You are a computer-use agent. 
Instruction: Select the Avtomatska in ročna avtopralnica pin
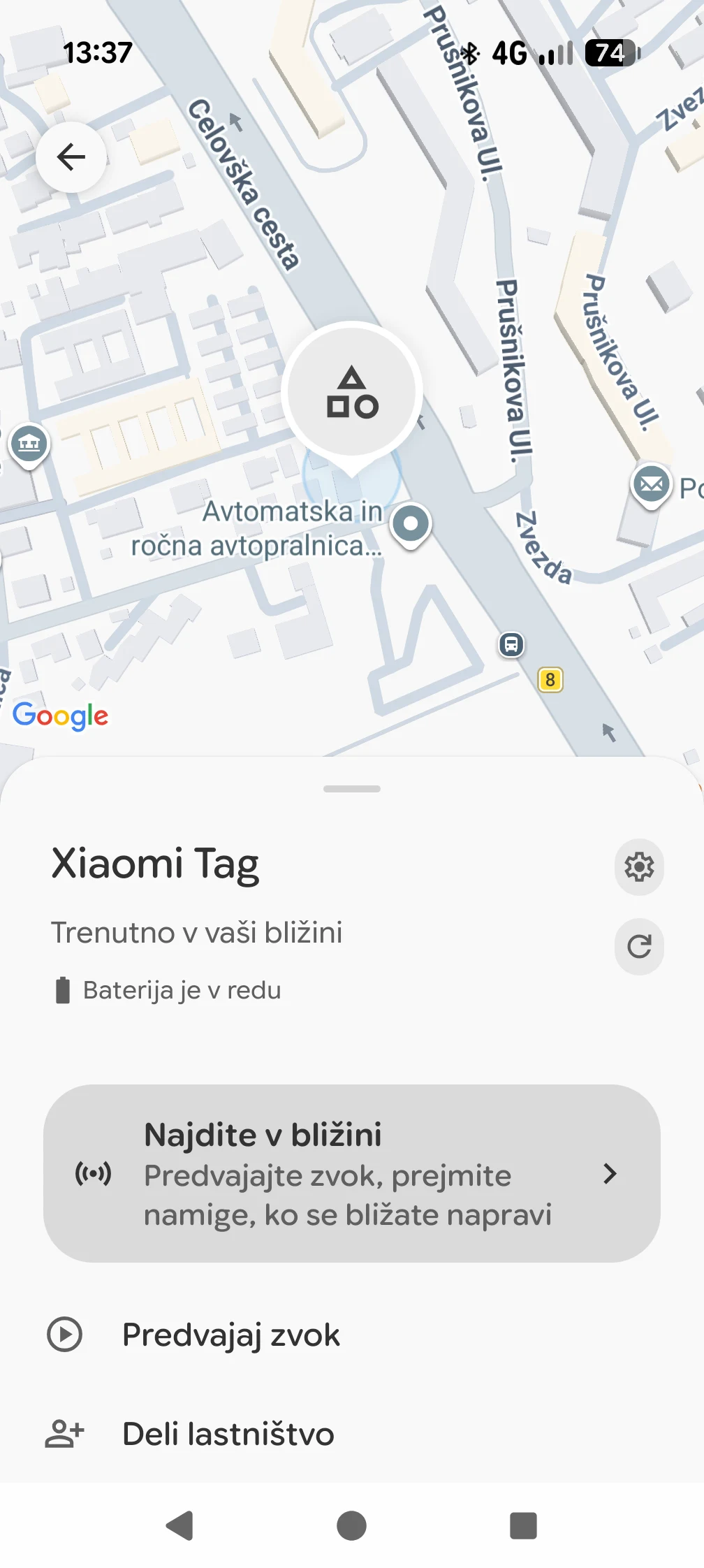click(x=410, y=524)
